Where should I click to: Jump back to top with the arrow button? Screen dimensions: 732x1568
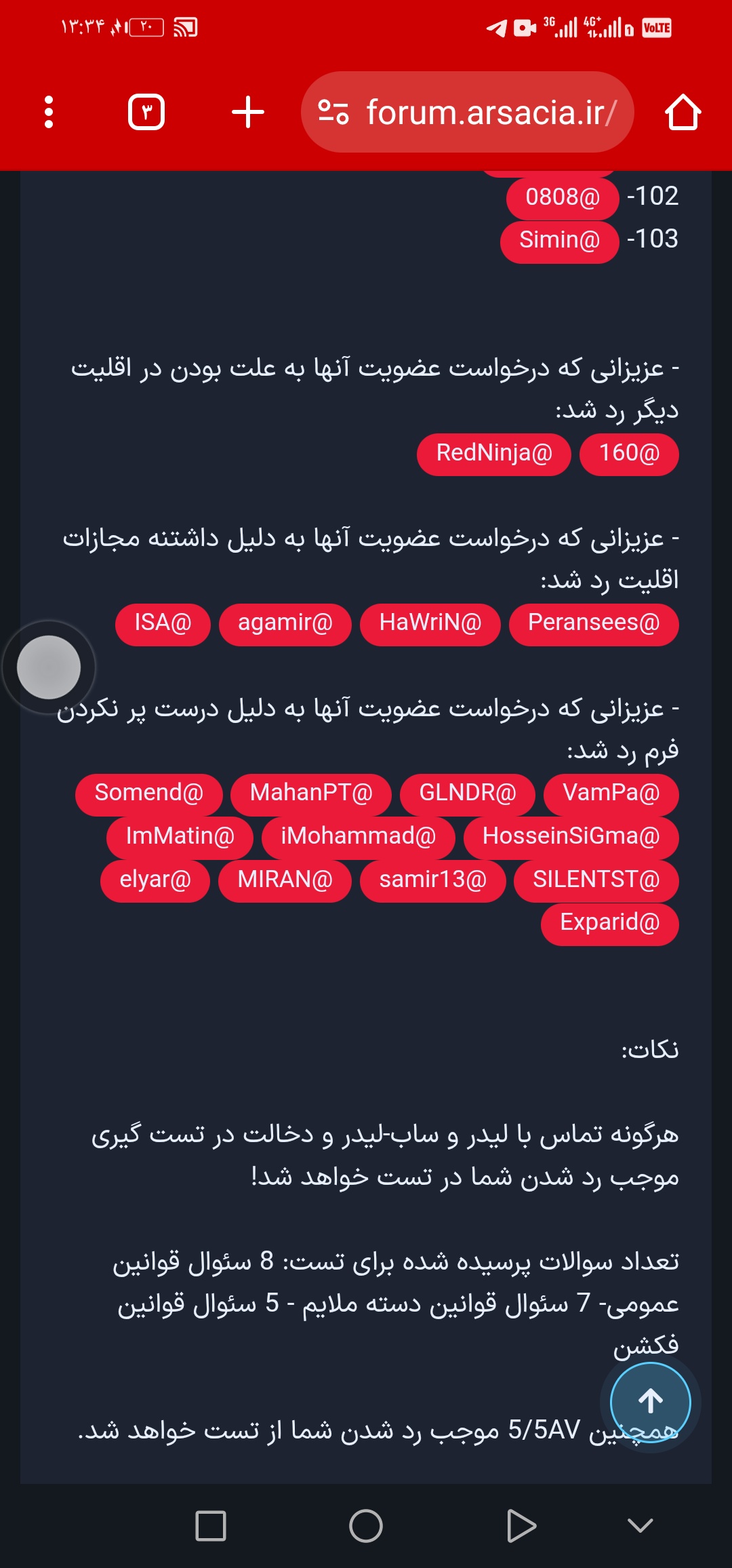coord(651,1402)
